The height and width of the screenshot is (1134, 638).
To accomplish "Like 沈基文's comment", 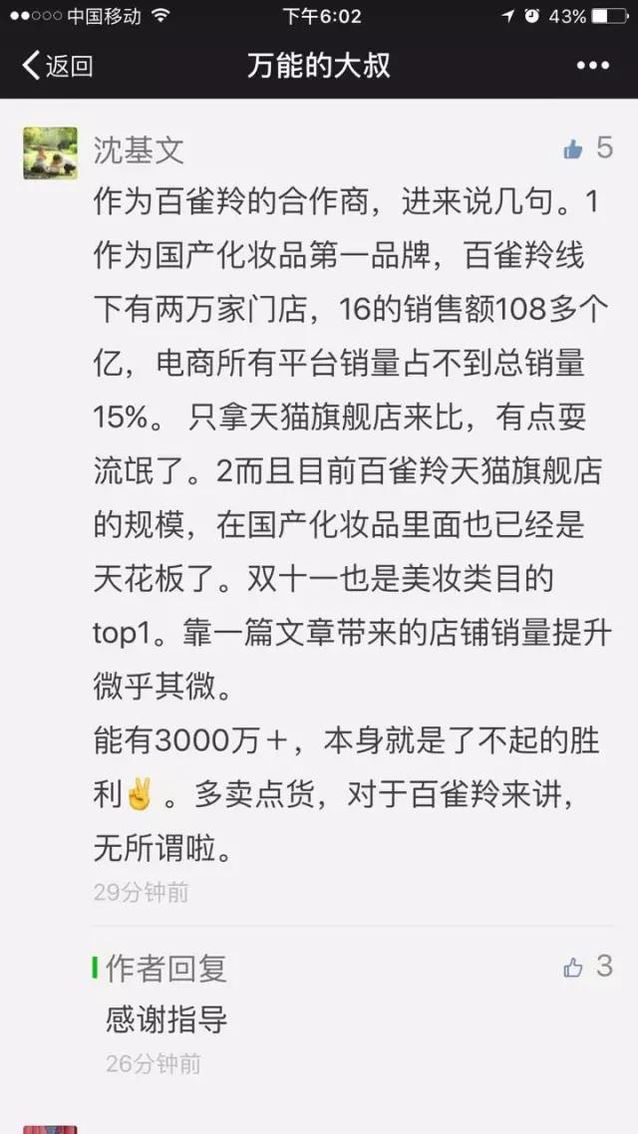I will pos(574,149).
